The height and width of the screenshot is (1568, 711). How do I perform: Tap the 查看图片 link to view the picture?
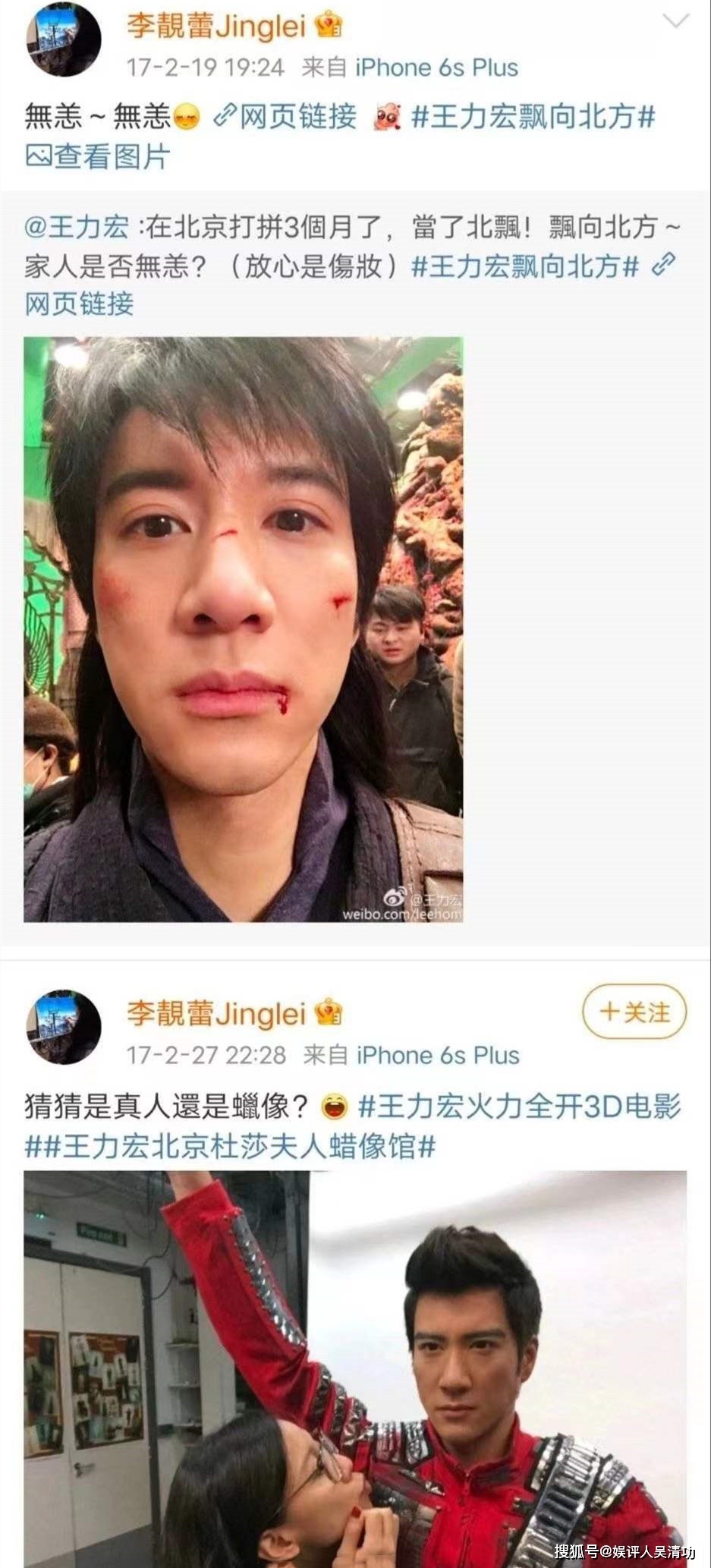97,156
